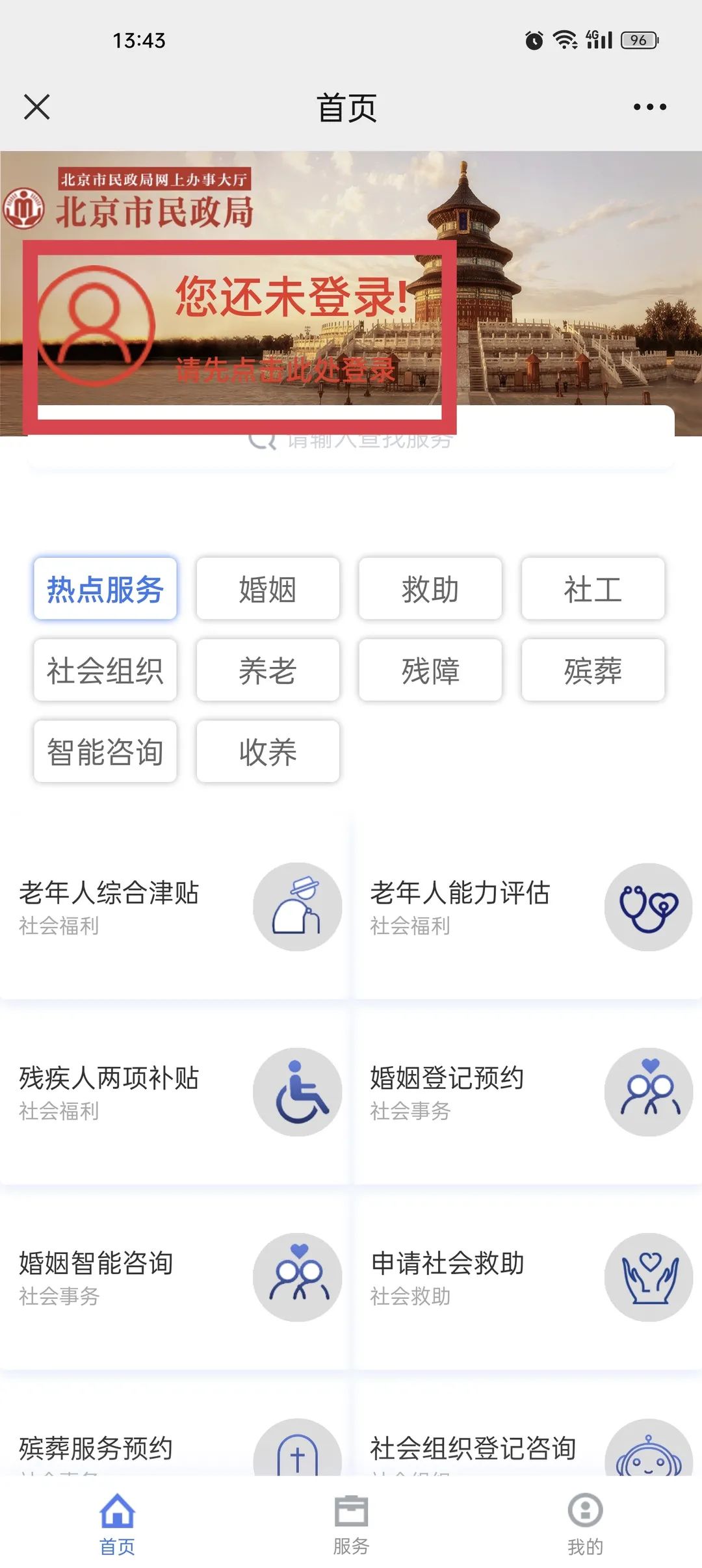Tap the heart-couple icon for 婚姻智能咨询
Image resolution: width=702 pixels, height=1568 pixels.
(297, 1277)
